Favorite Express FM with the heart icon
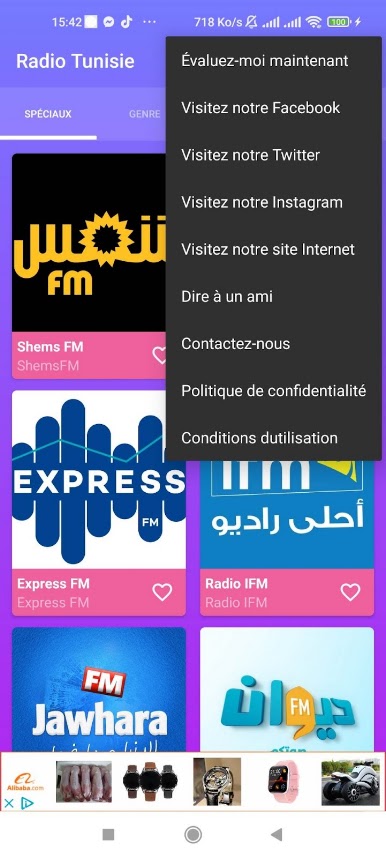 point(162,592)
